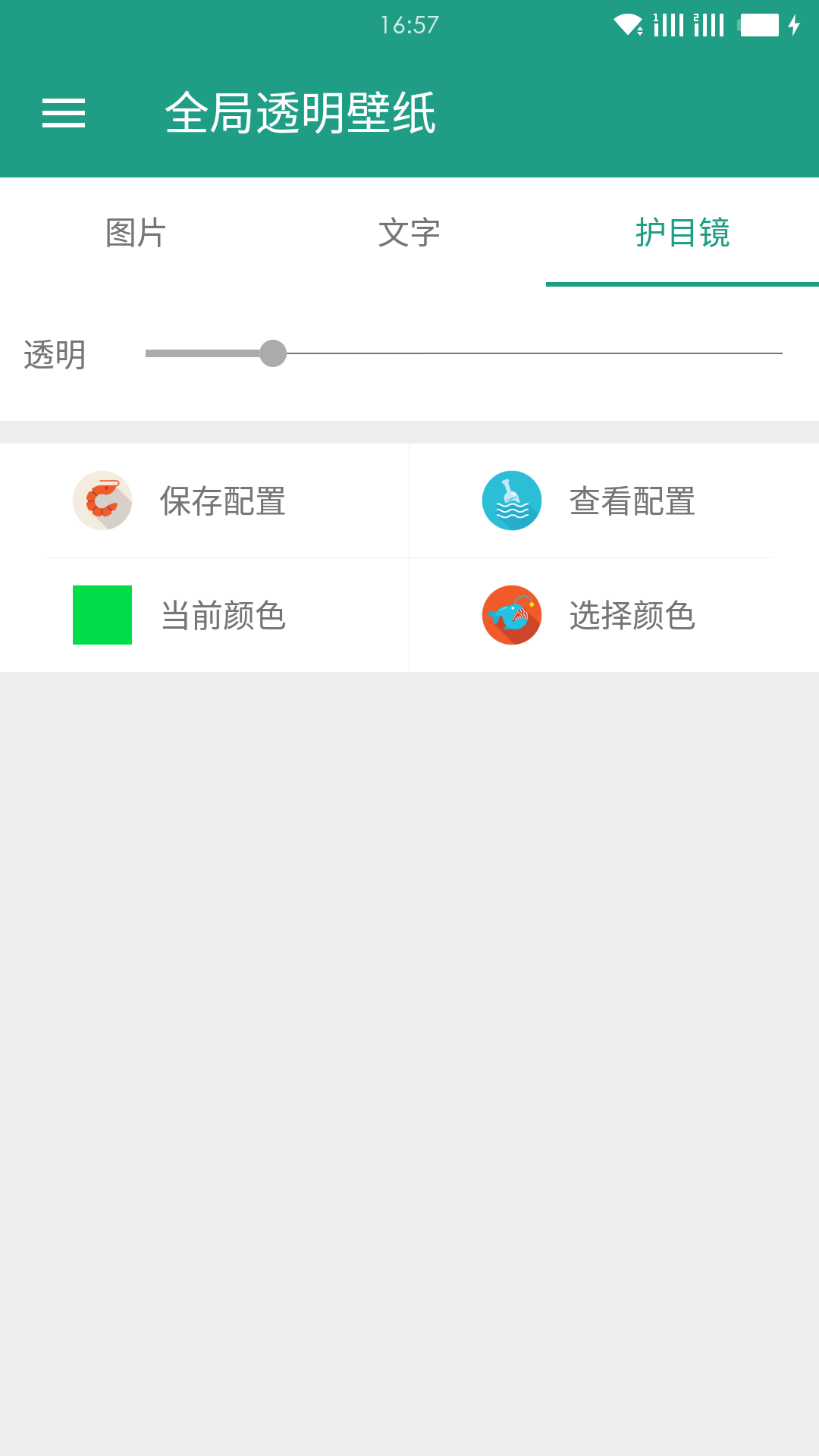Tap the second SIM signal icon
The height and width of the screenshot is (1456, 819).
point(711,23)
